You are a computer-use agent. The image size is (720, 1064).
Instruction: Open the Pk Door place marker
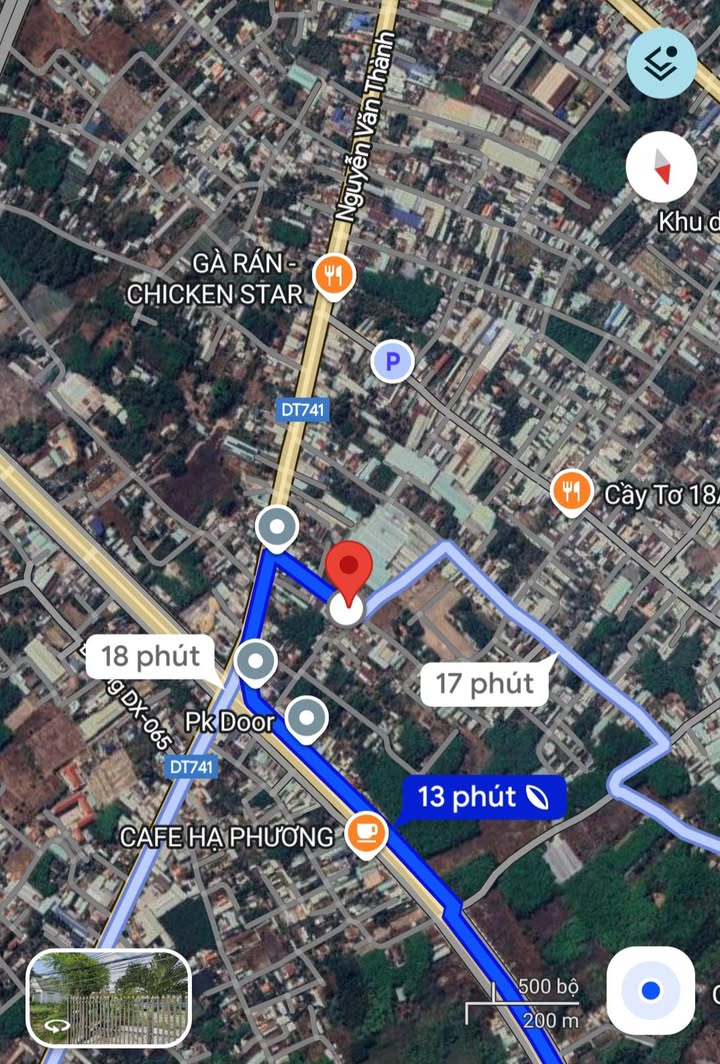[x=306, y=718]
